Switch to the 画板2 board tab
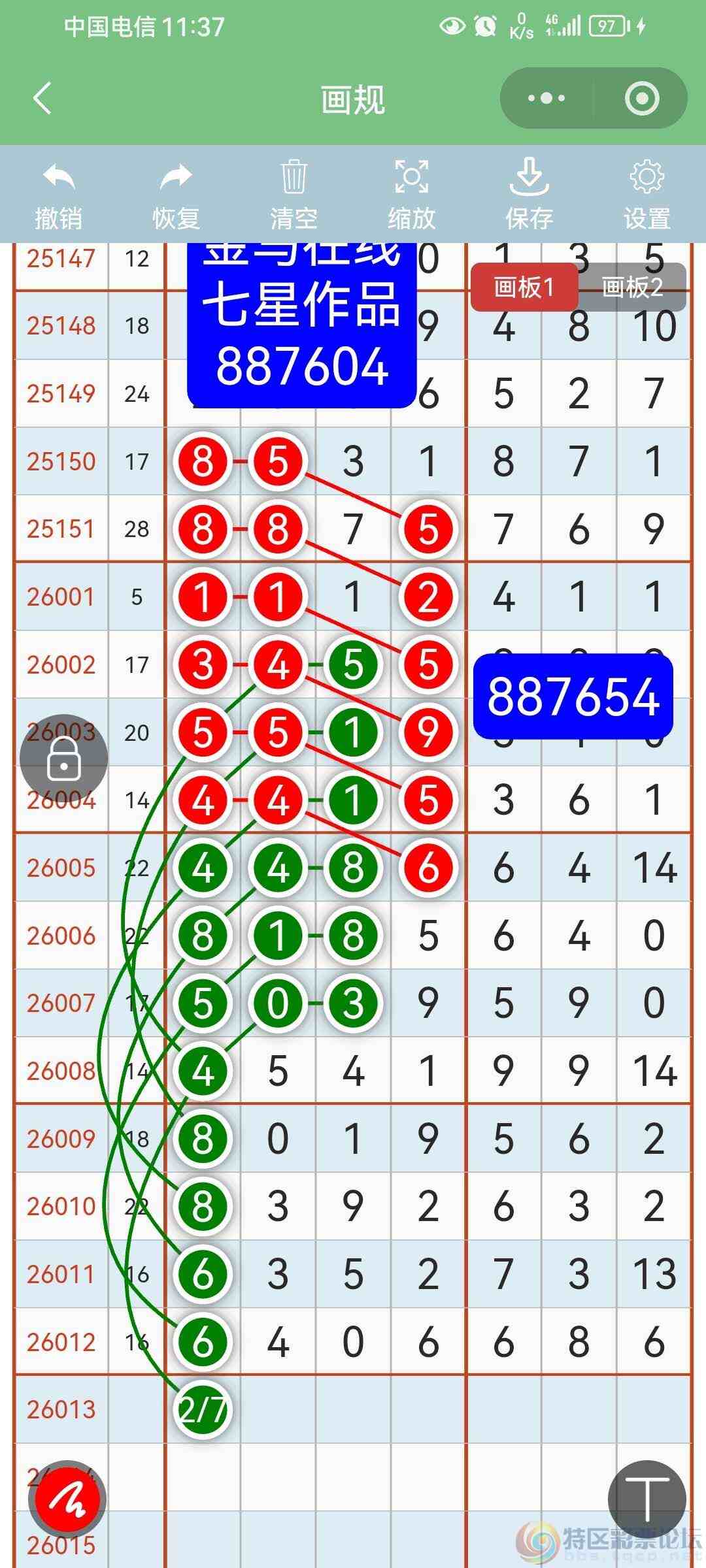Viewport: 706px width, 1568px height. click(x=631, y=287)
